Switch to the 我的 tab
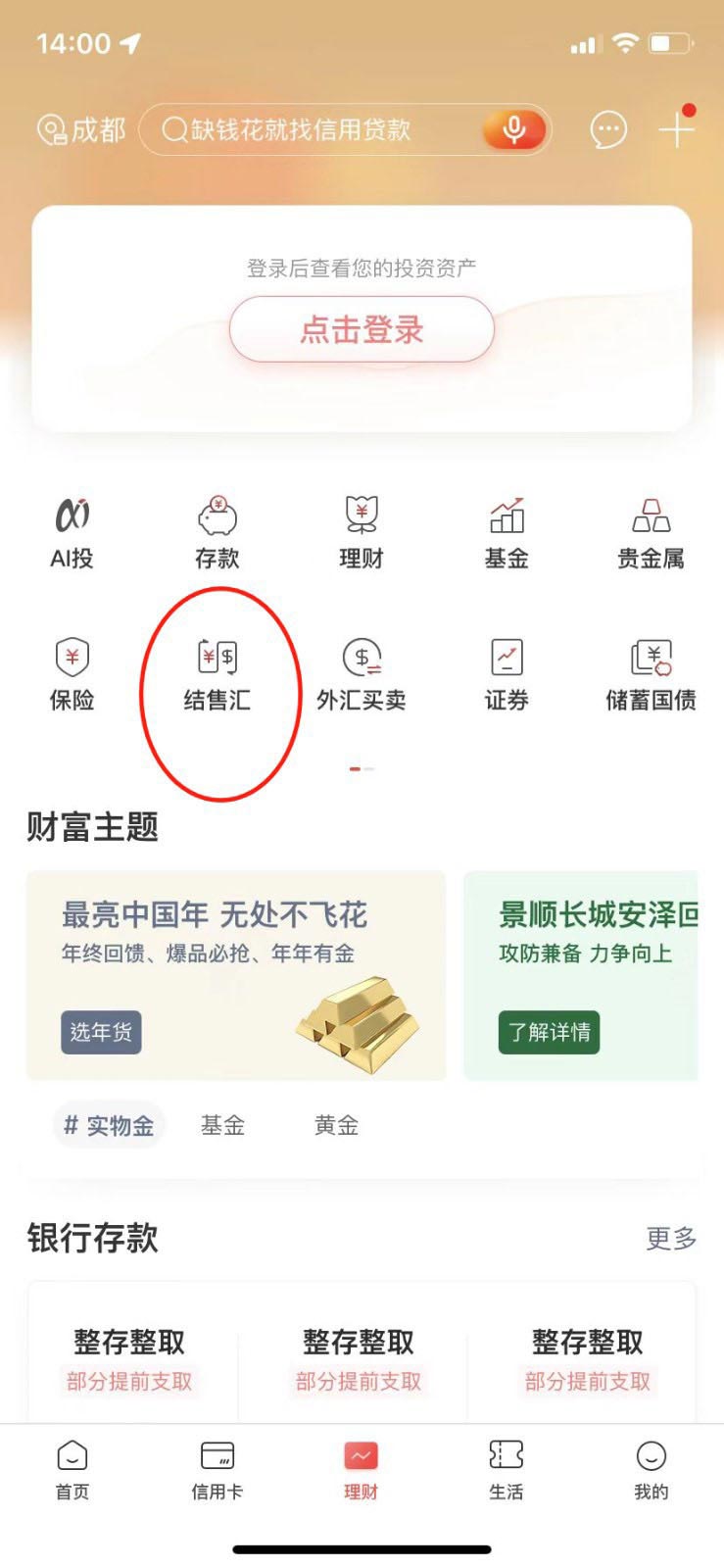The width and height of the screenshot is (724, 1568). 651,1470
